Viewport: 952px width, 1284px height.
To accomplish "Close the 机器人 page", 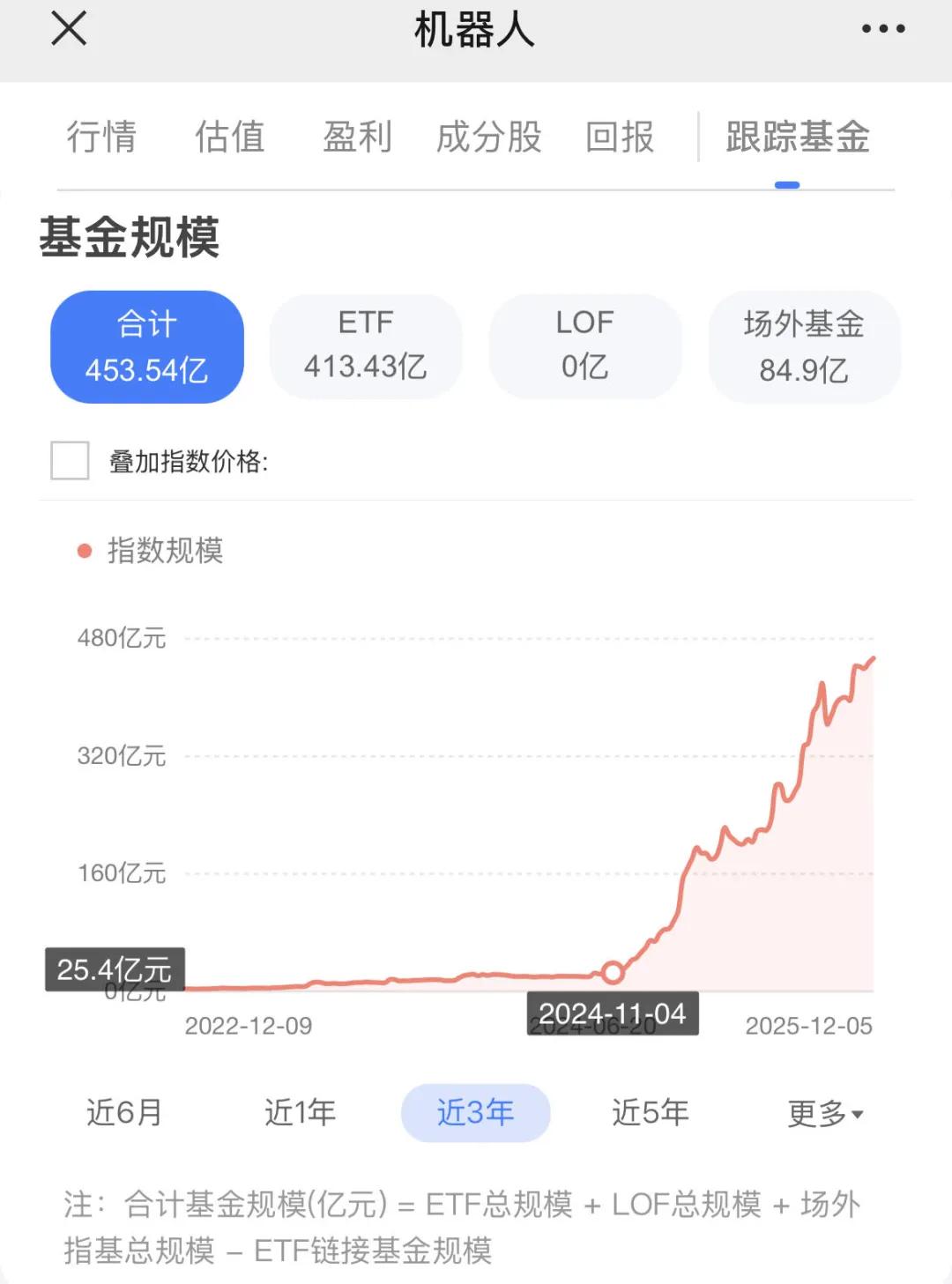I will coord(69,28).
